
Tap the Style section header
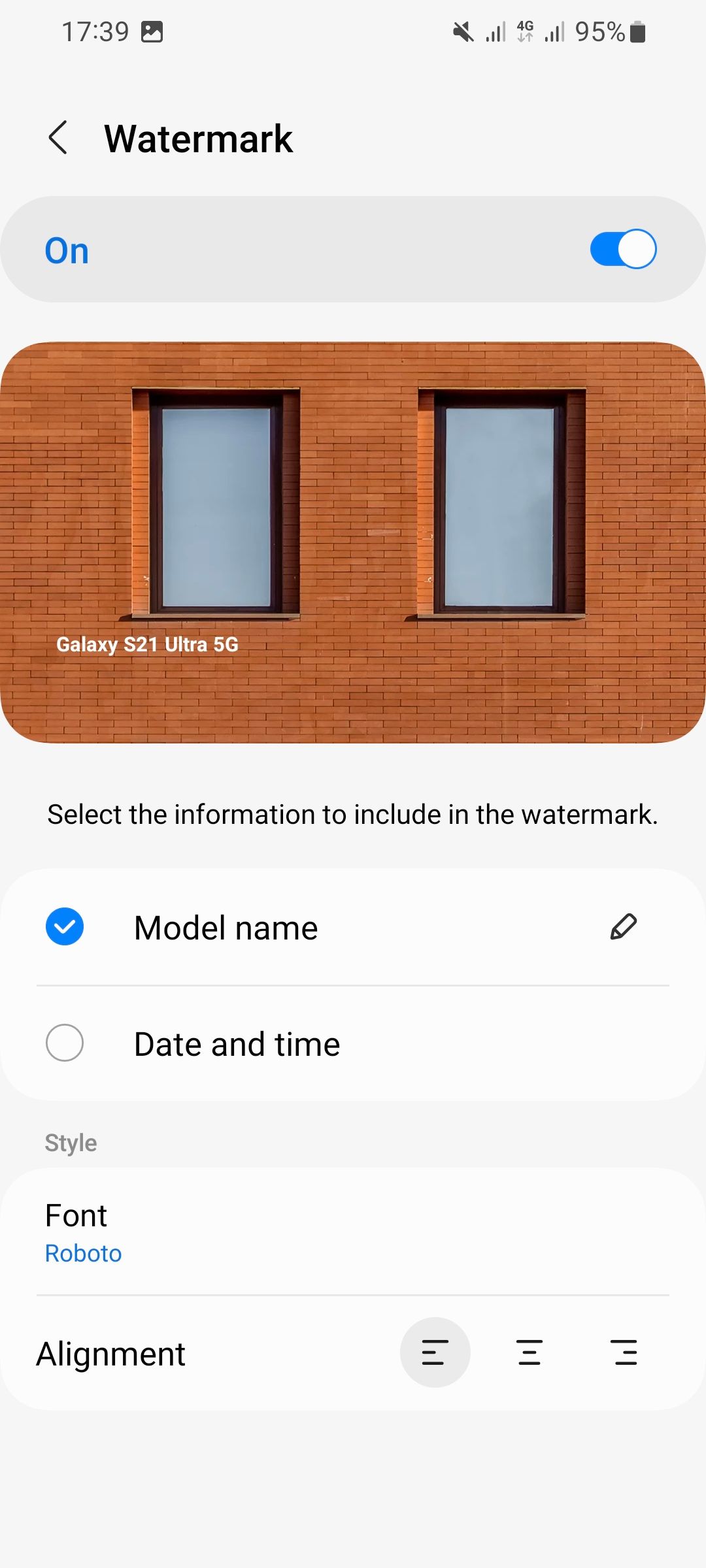[x=70, y=1142]
